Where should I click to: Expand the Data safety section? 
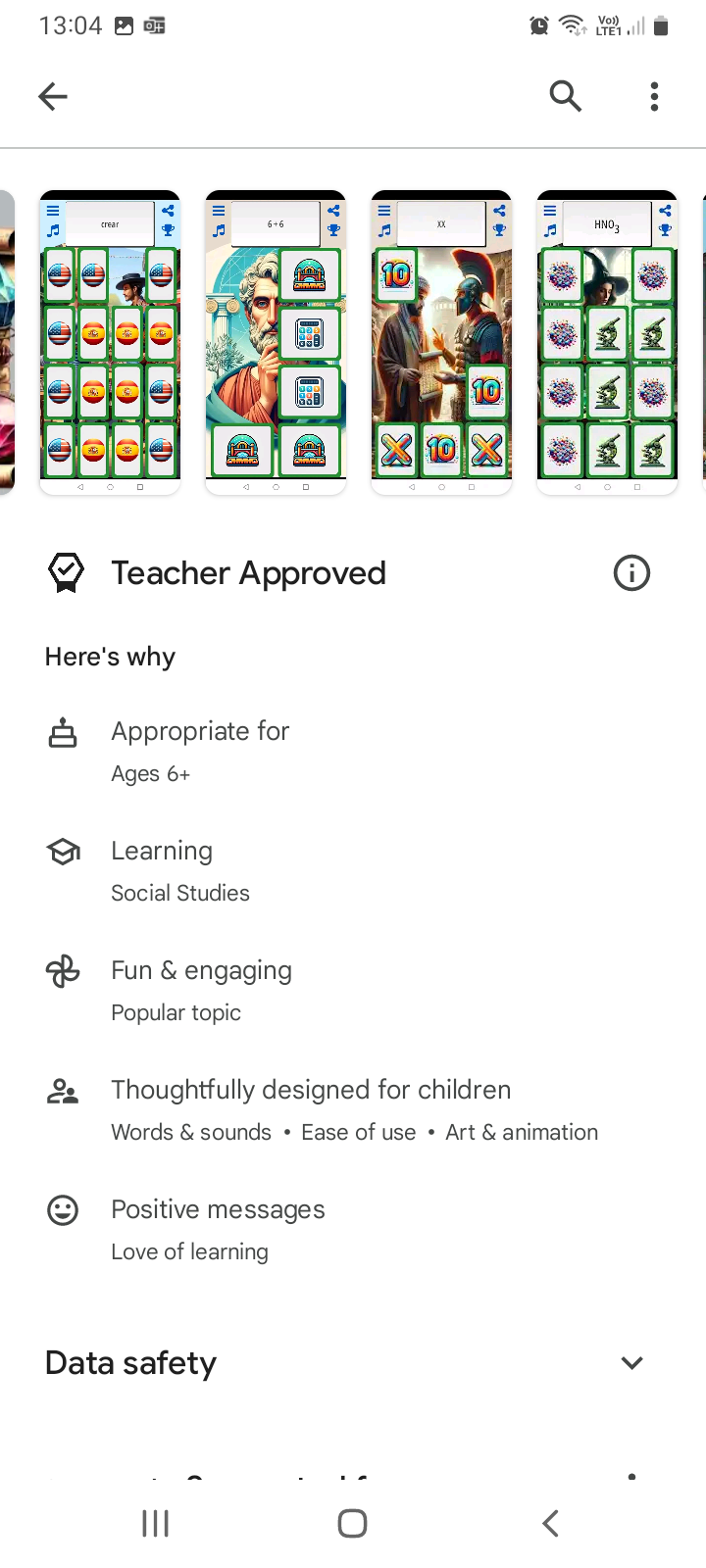[631, 1362]
